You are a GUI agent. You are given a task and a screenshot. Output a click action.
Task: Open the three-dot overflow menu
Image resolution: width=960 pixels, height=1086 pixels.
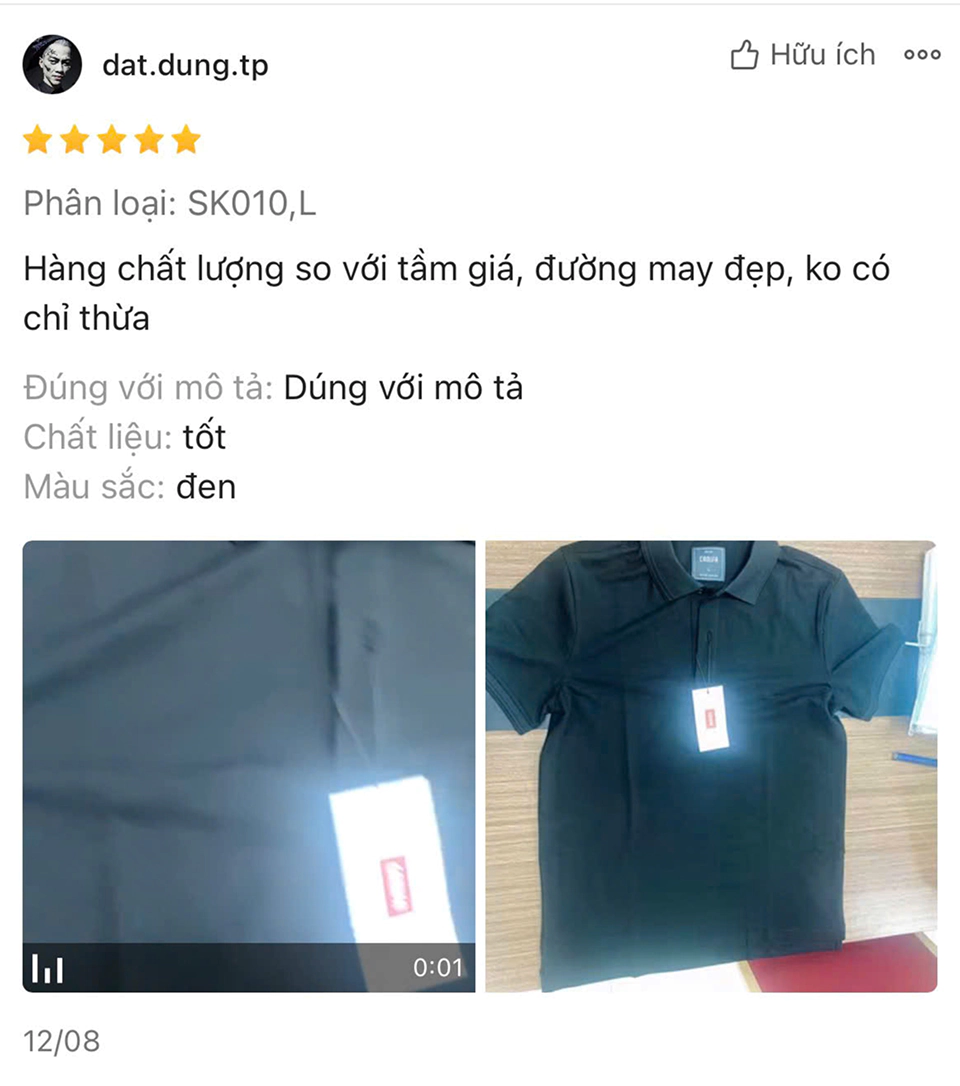[921, 56]
